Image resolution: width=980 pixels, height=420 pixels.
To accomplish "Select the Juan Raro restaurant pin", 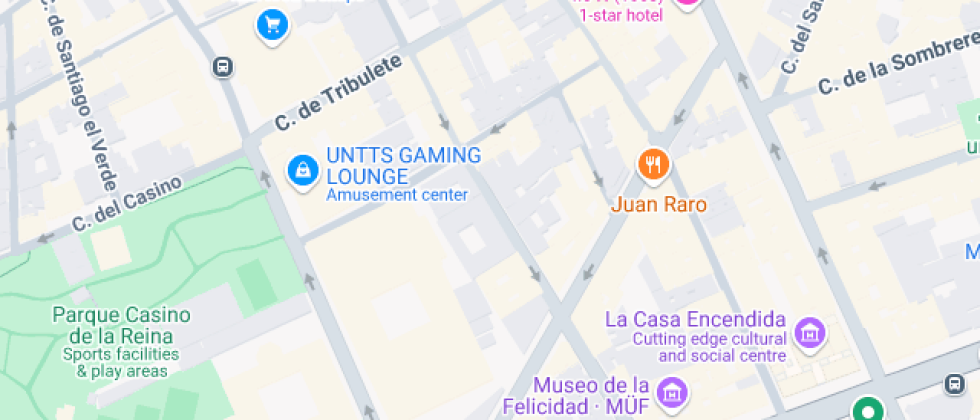I will click(653, 165).
